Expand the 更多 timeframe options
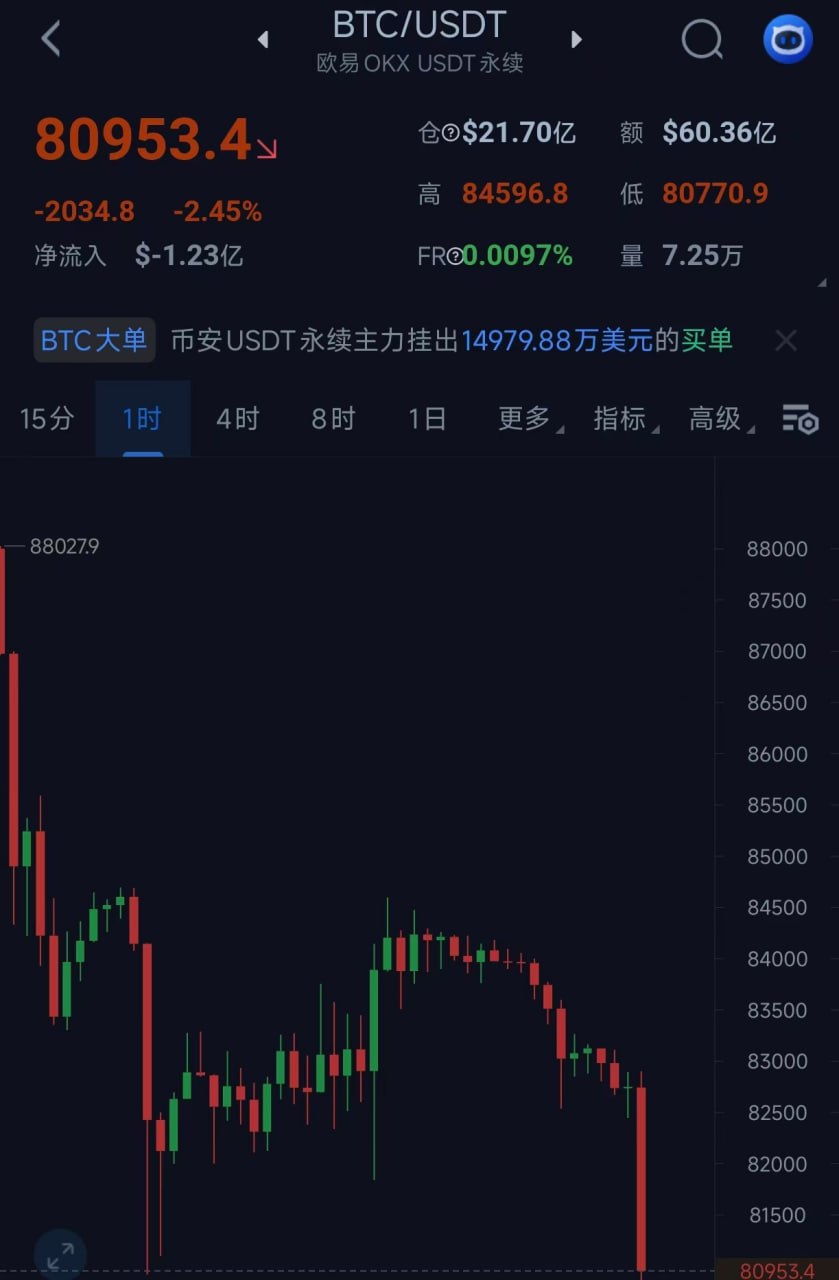839x1280 pixels. [528, 418]
